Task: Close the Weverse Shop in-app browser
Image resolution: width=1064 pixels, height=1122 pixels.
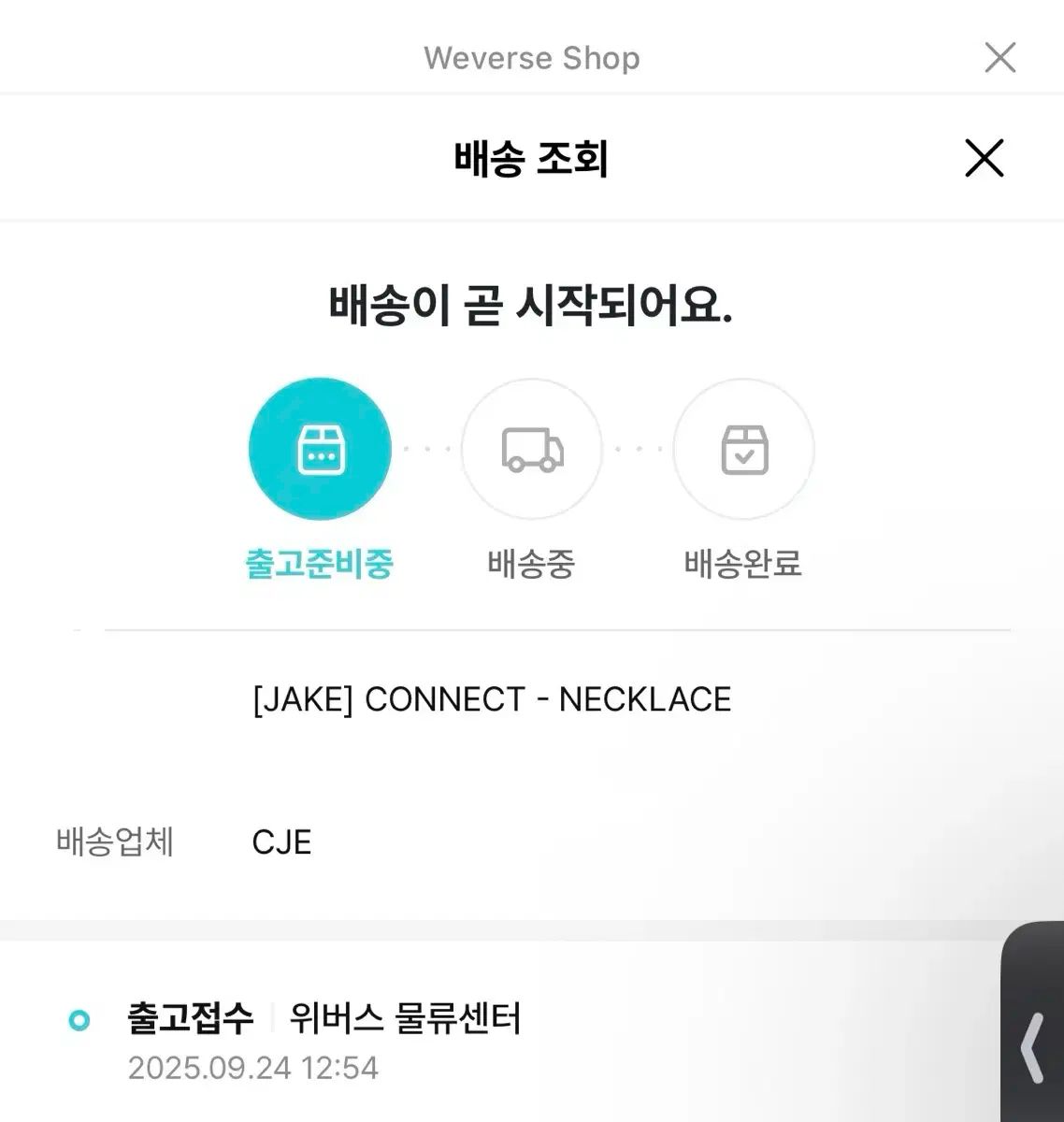Action: coord(999,58)
